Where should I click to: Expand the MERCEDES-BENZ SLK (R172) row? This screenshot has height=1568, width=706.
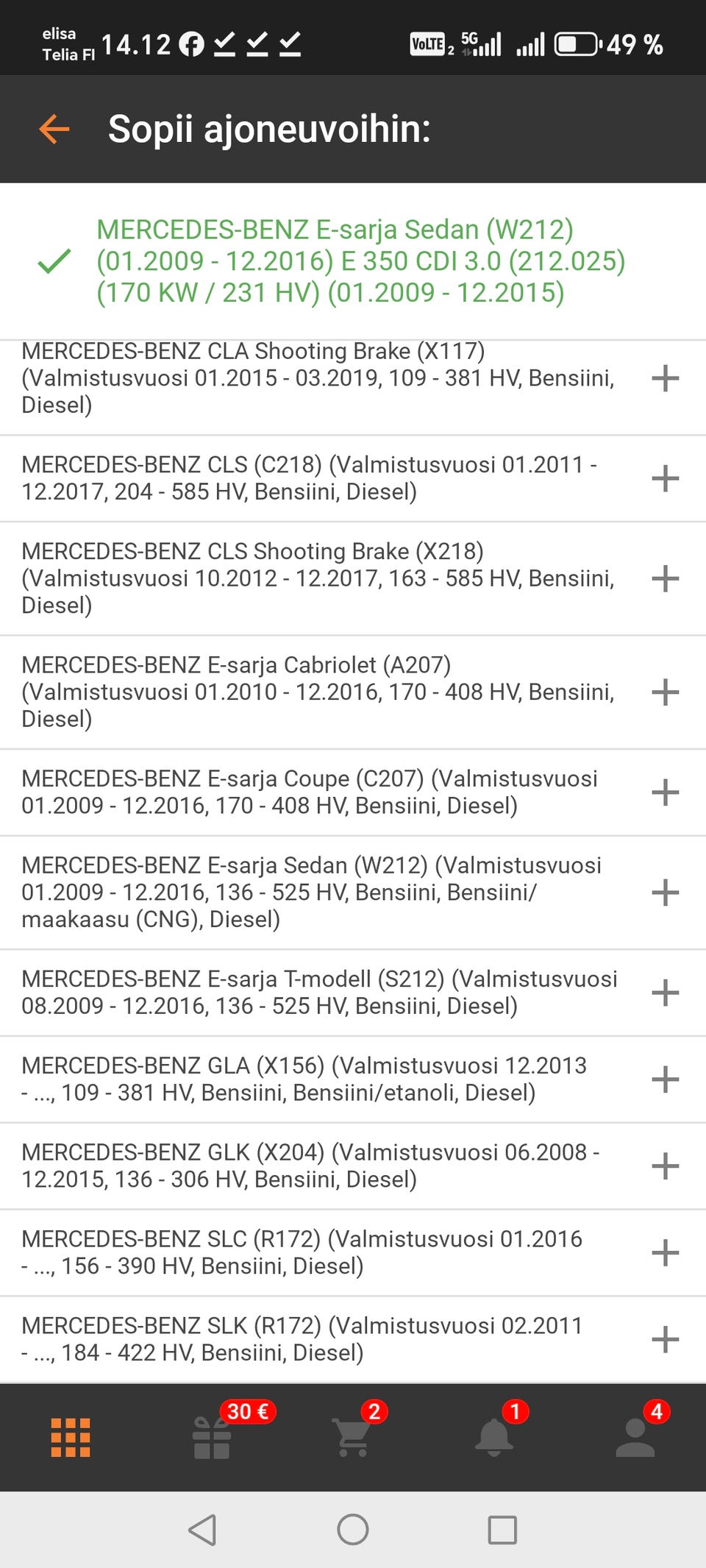[x=665, y=1339]
